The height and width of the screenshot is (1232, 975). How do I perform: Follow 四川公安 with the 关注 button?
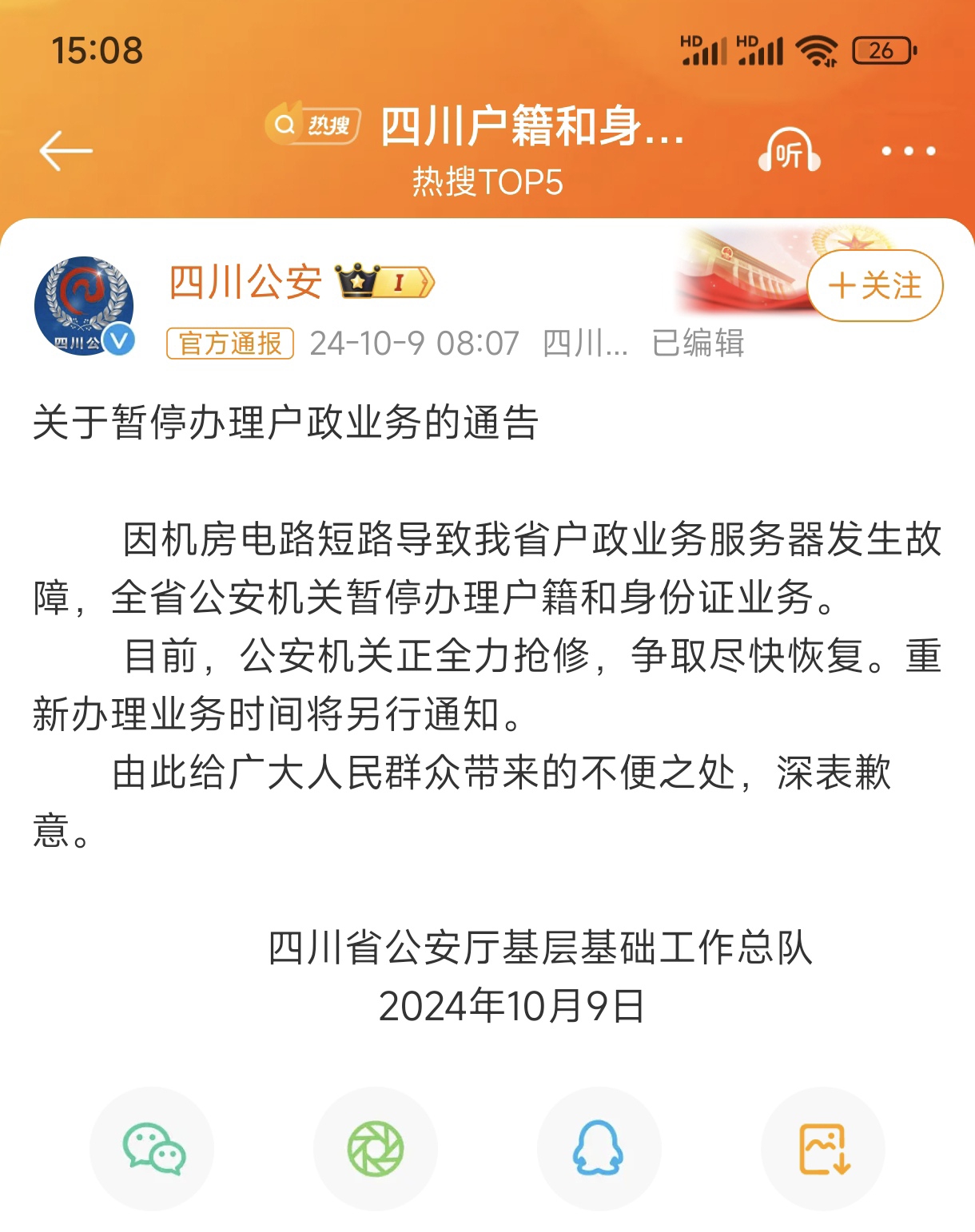[875, 285]
